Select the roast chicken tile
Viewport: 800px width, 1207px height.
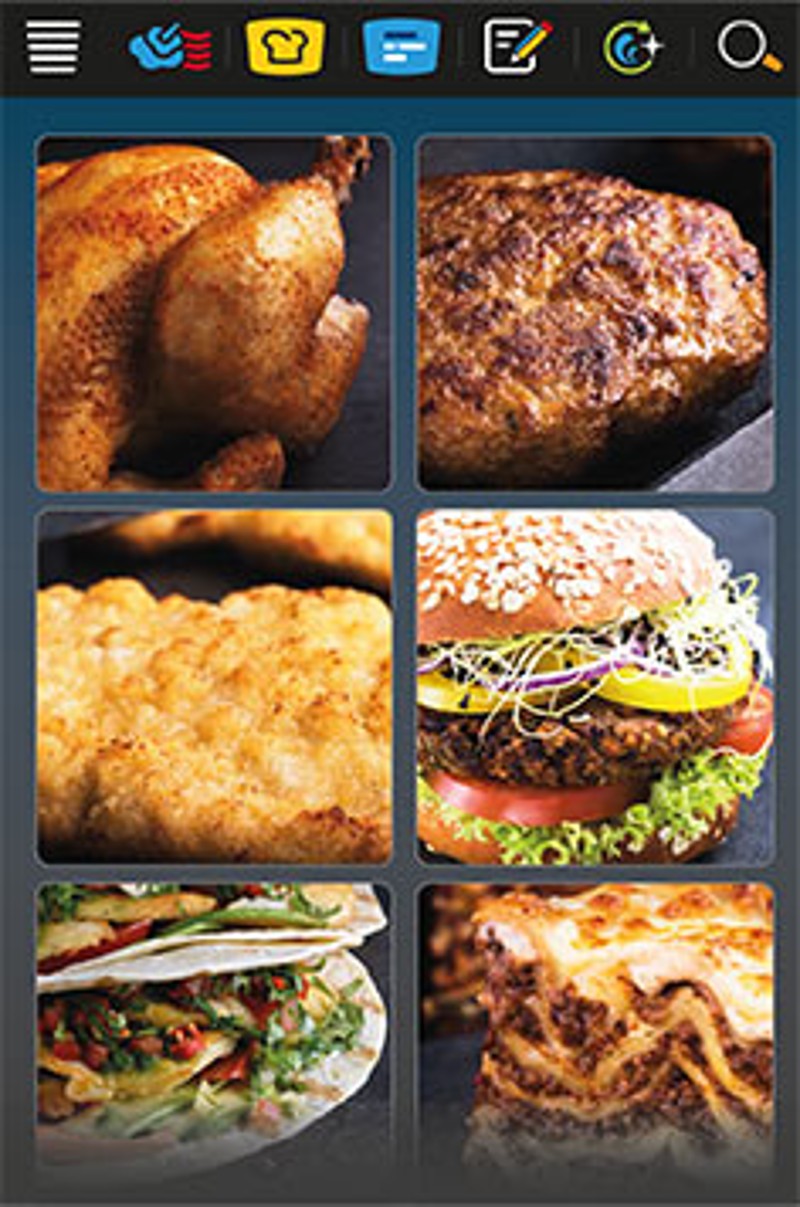pyautogui.click(x=214, y=313)
